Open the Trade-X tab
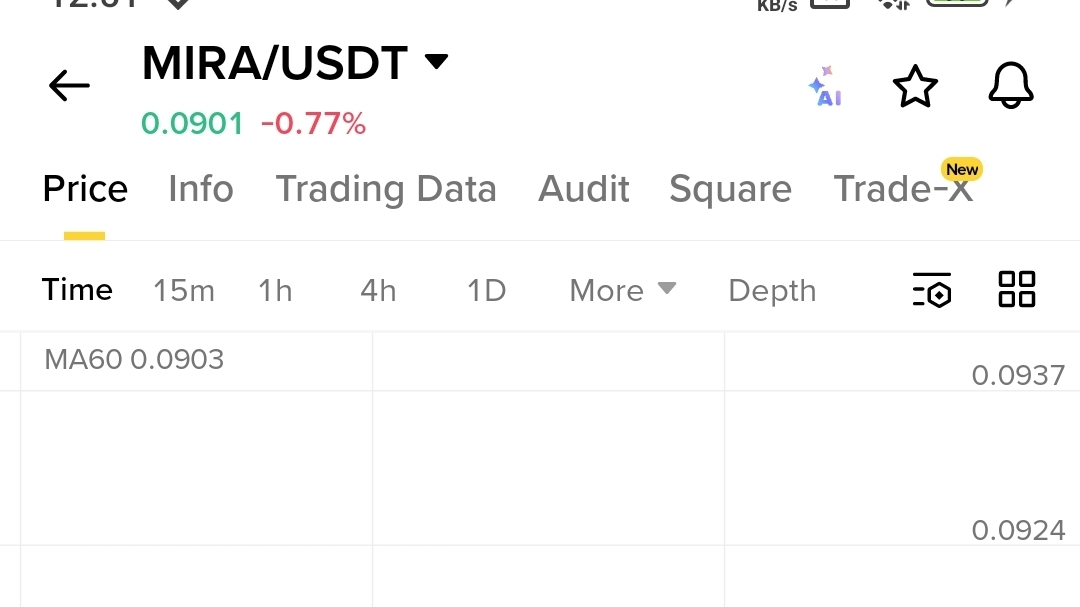1080x607 pixels. [903, 189]
